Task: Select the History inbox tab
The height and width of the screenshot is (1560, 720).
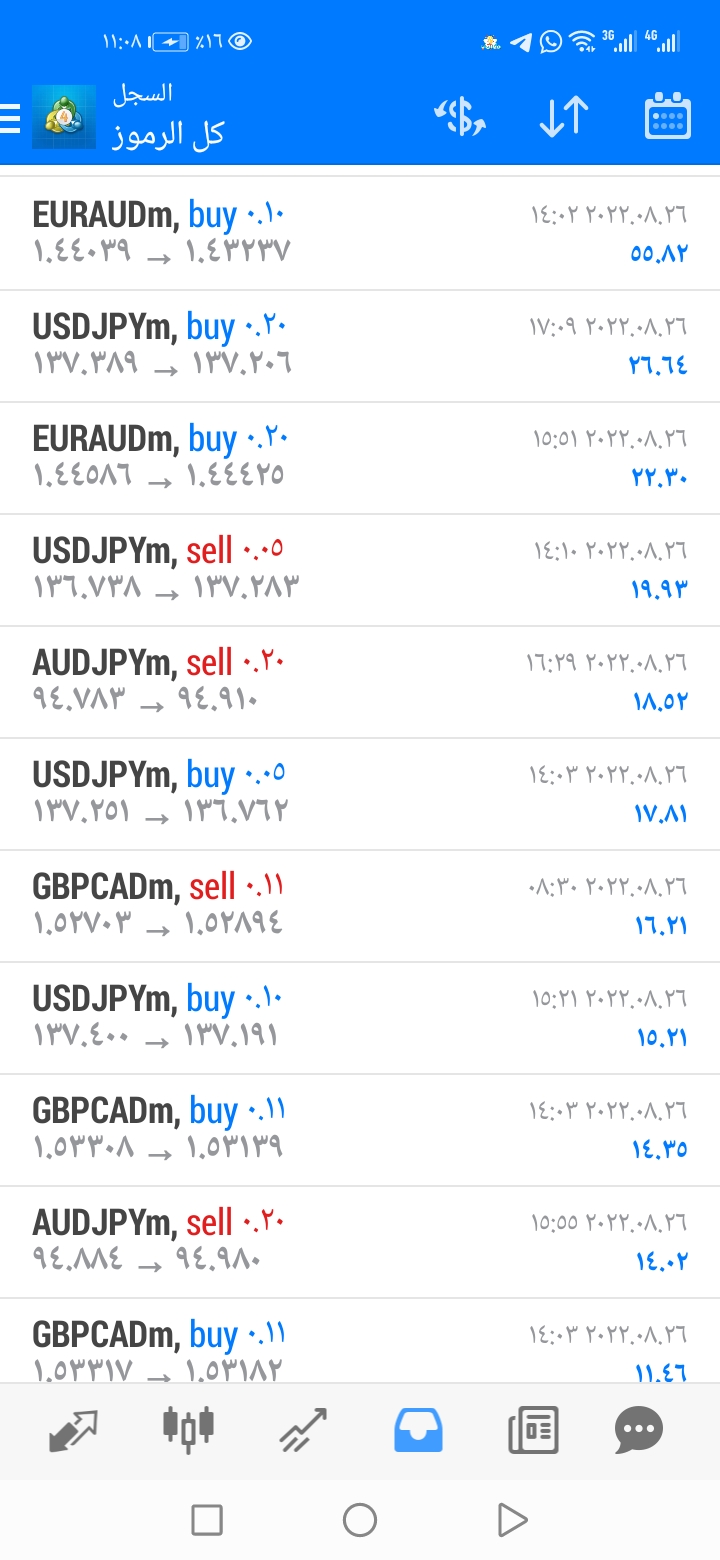Action: pyautogui.click(x=417, y=1430)
